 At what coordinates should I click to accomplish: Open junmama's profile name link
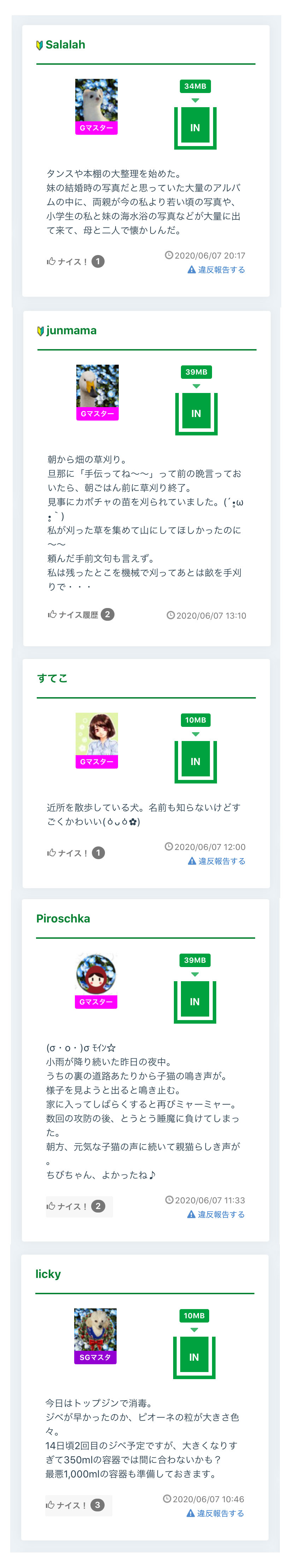71,330
